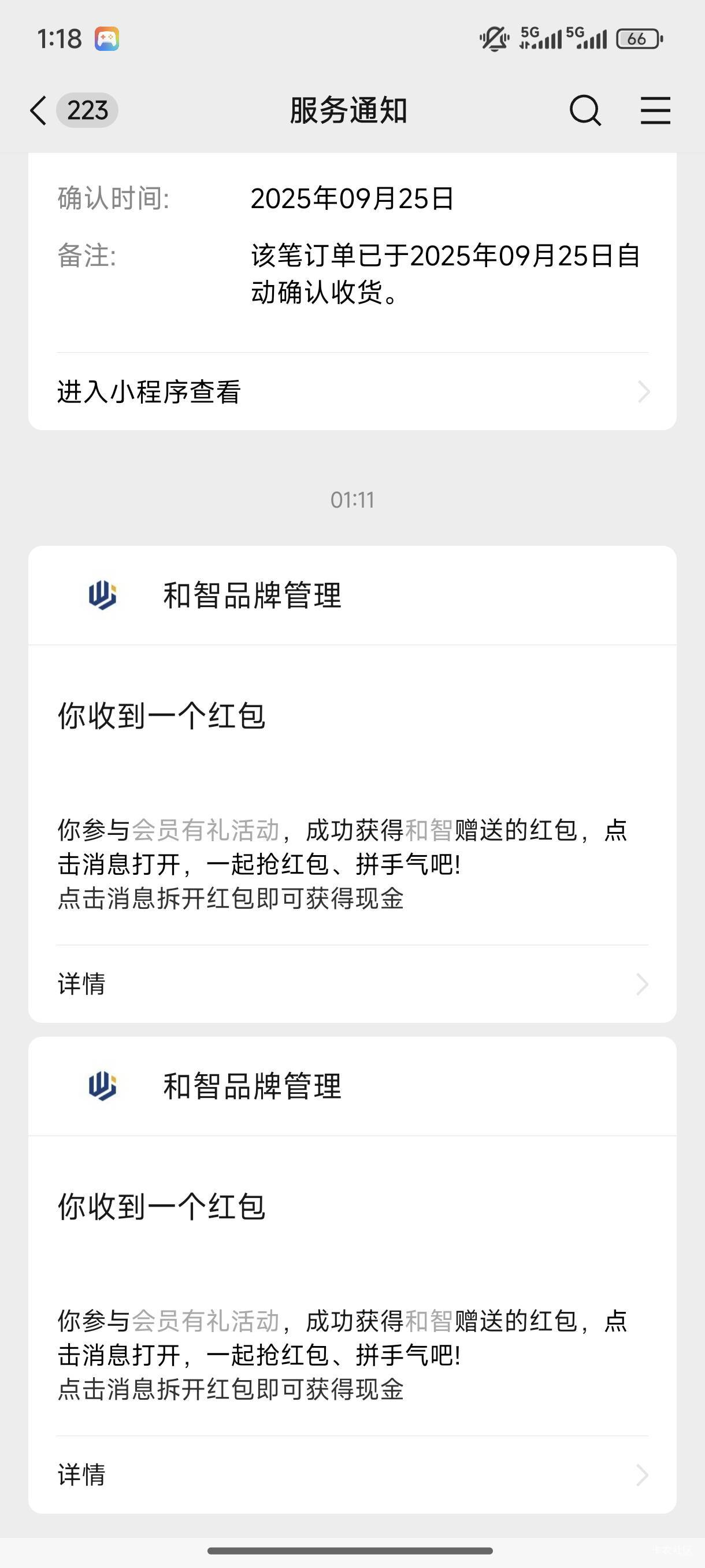Open 和智品牌管理 header right after the 01:11 timestamp

[352, 596]
